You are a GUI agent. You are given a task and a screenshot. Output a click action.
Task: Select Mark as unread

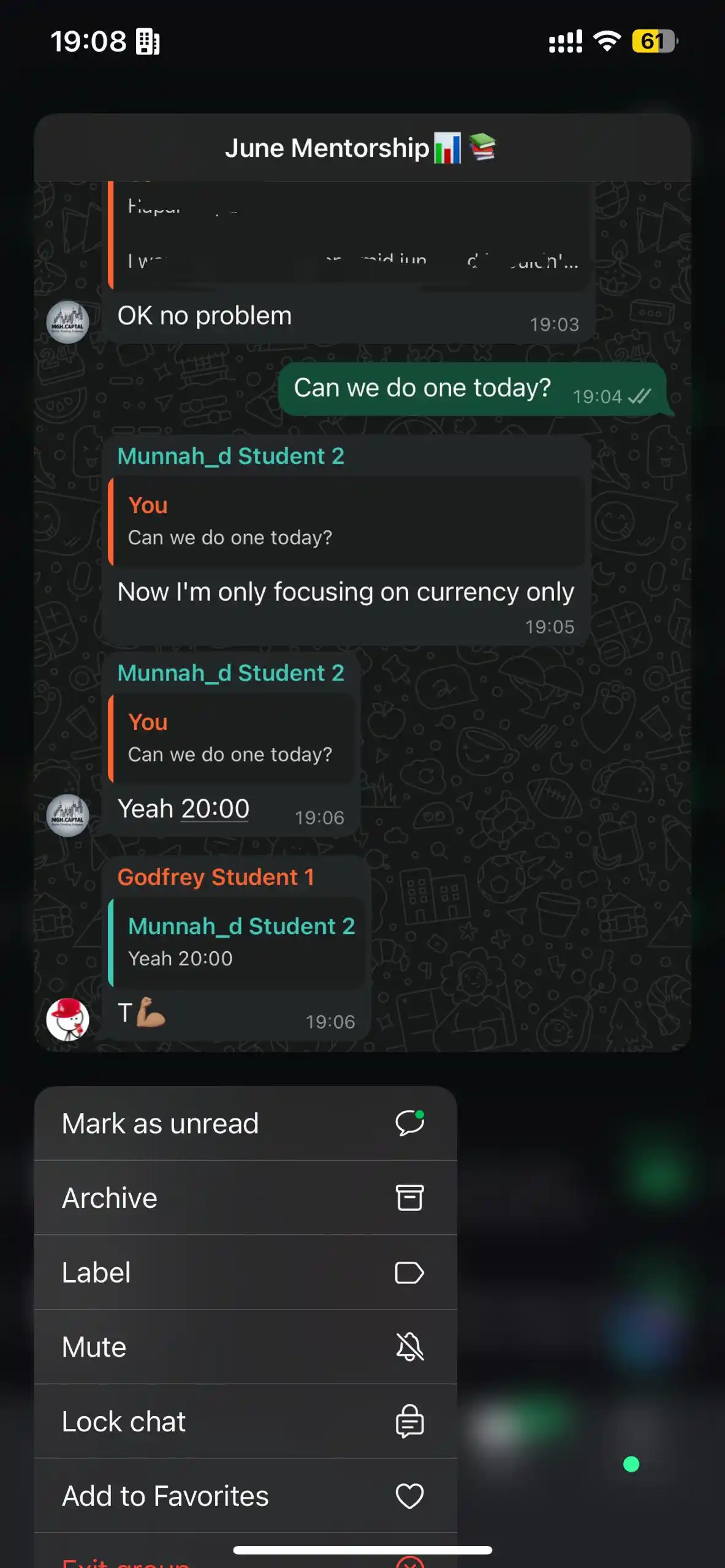pyautogui.click(x=245, y=1123)
